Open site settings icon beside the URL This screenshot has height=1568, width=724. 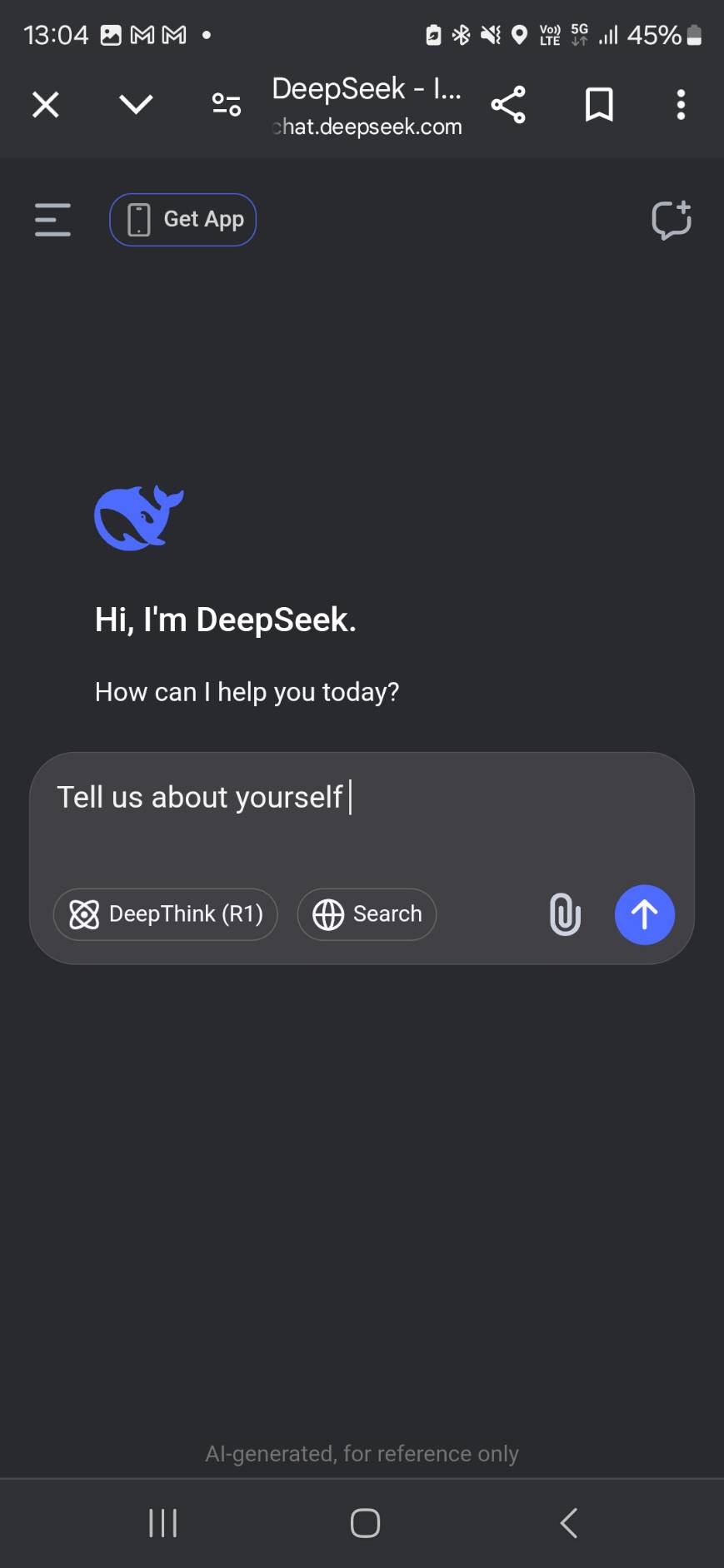[x=226, y=105]
